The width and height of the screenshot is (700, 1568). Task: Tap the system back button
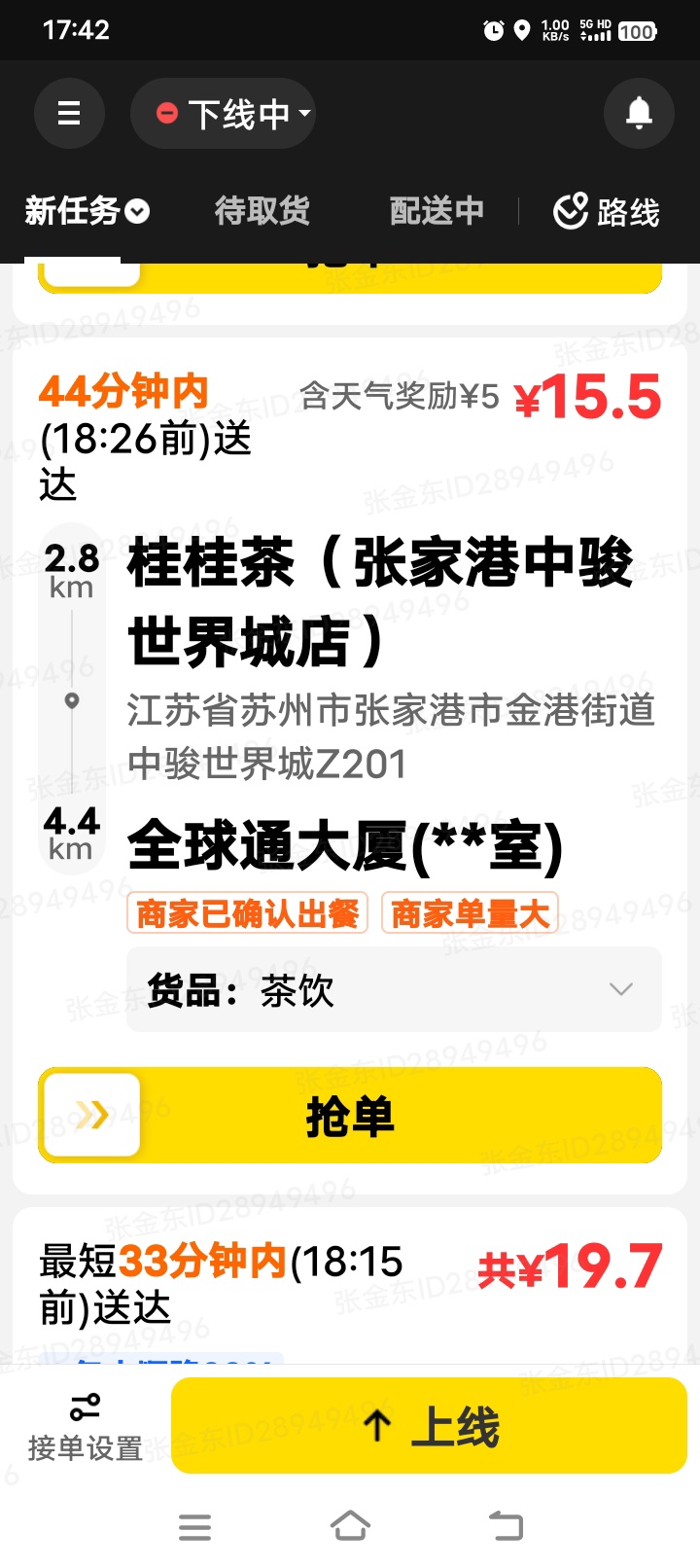pyautogui.click(x=506, y=1526)
